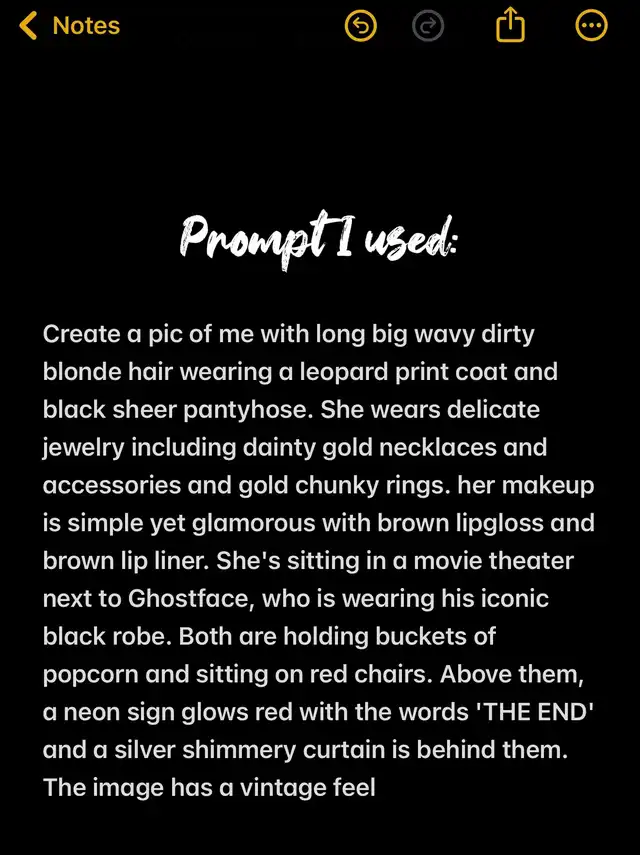Redo the last edit
Viewport: 640px width, 855px height.
(x=428, y=26)
